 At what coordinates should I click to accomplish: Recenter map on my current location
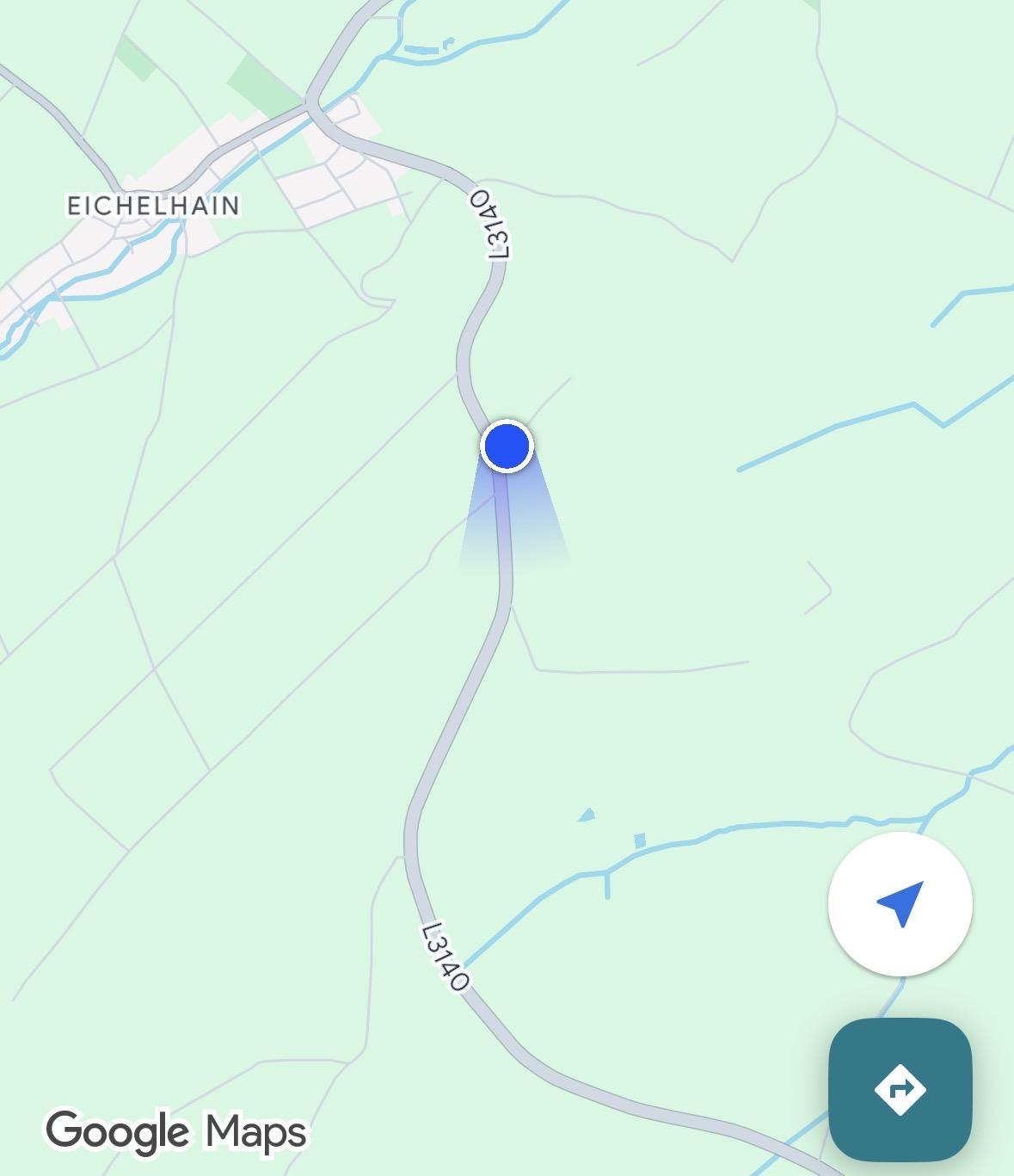tap(900, 903)
